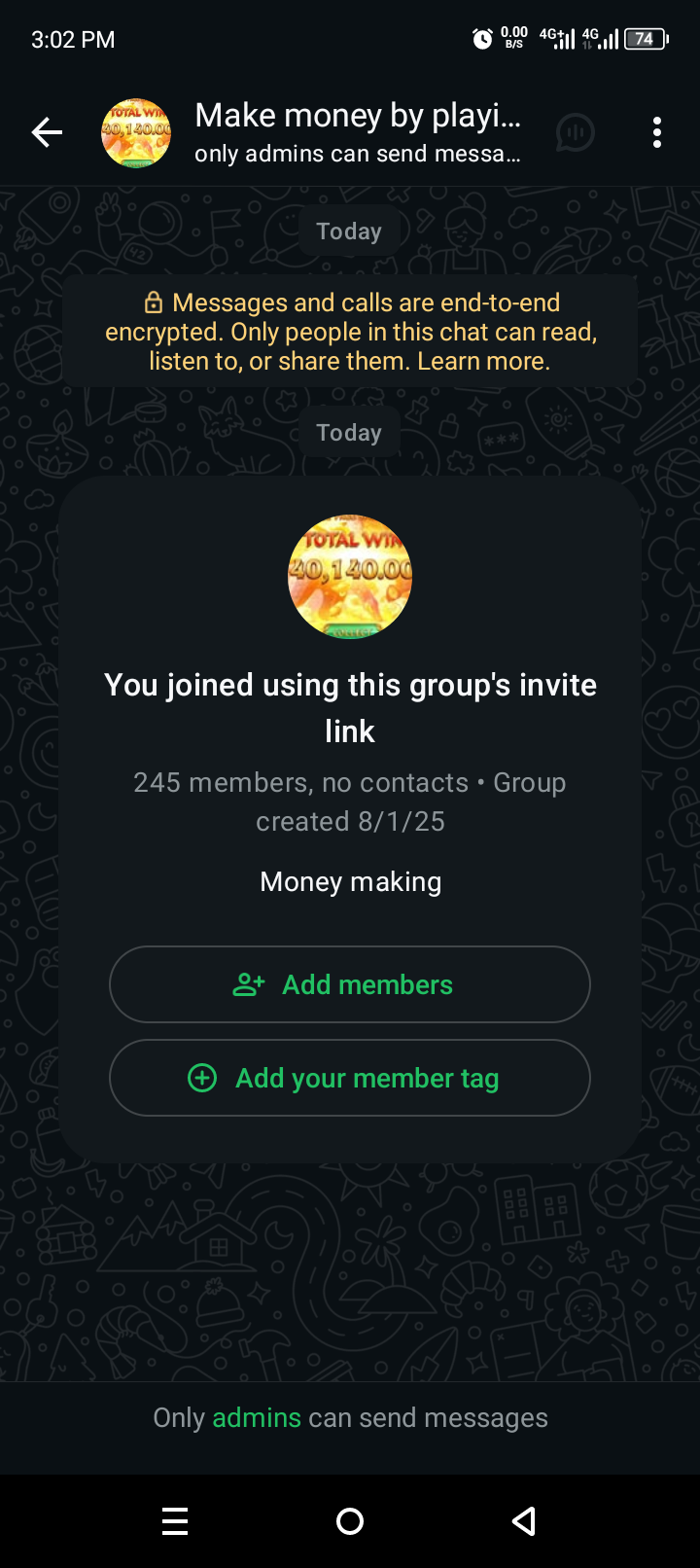Go back from the group chat
Screen dimensions: 700x1568
(x=47, y=132)
